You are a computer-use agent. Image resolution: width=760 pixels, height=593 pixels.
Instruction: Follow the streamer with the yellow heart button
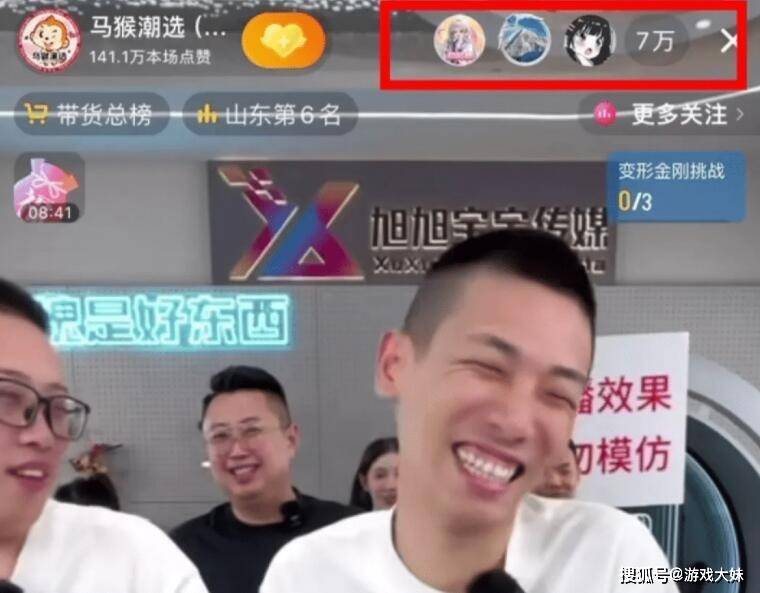[x=283, y=40]
